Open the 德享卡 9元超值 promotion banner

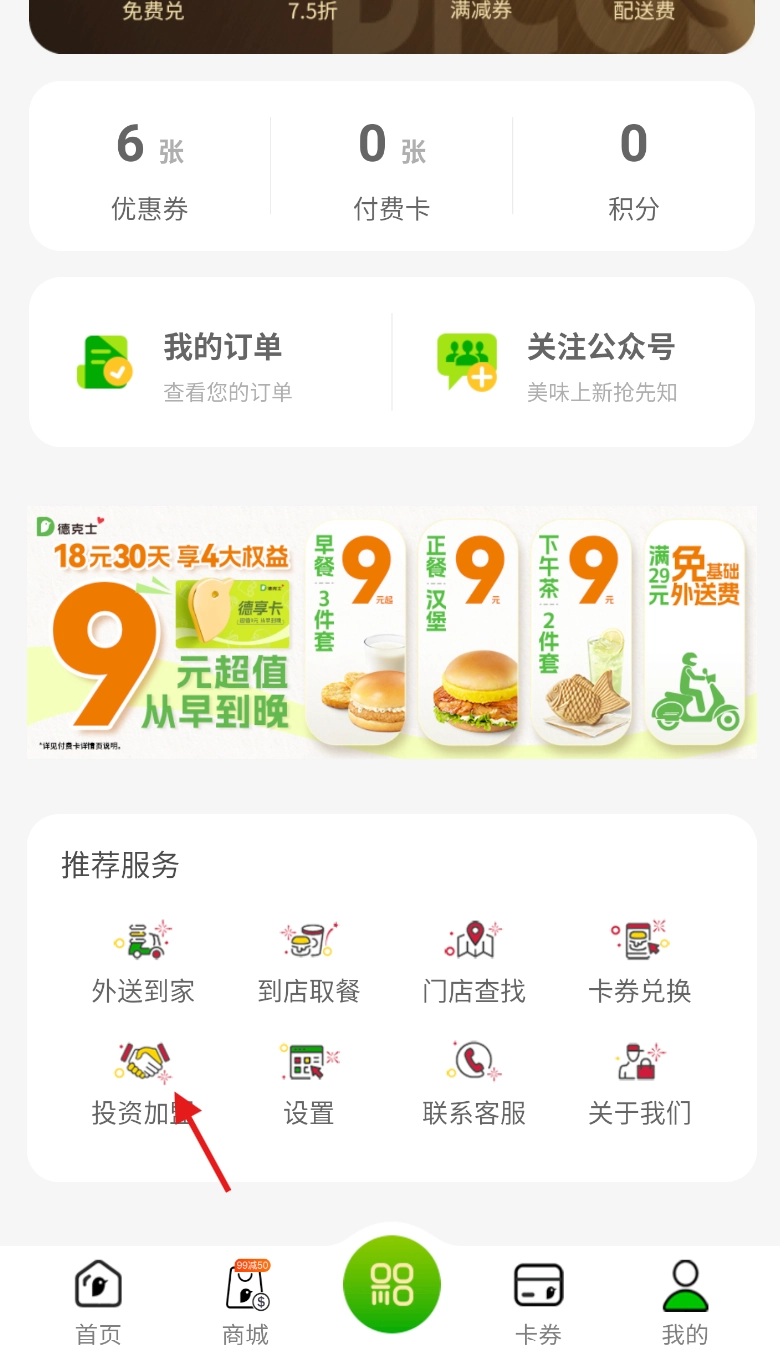tap(391, 633)
